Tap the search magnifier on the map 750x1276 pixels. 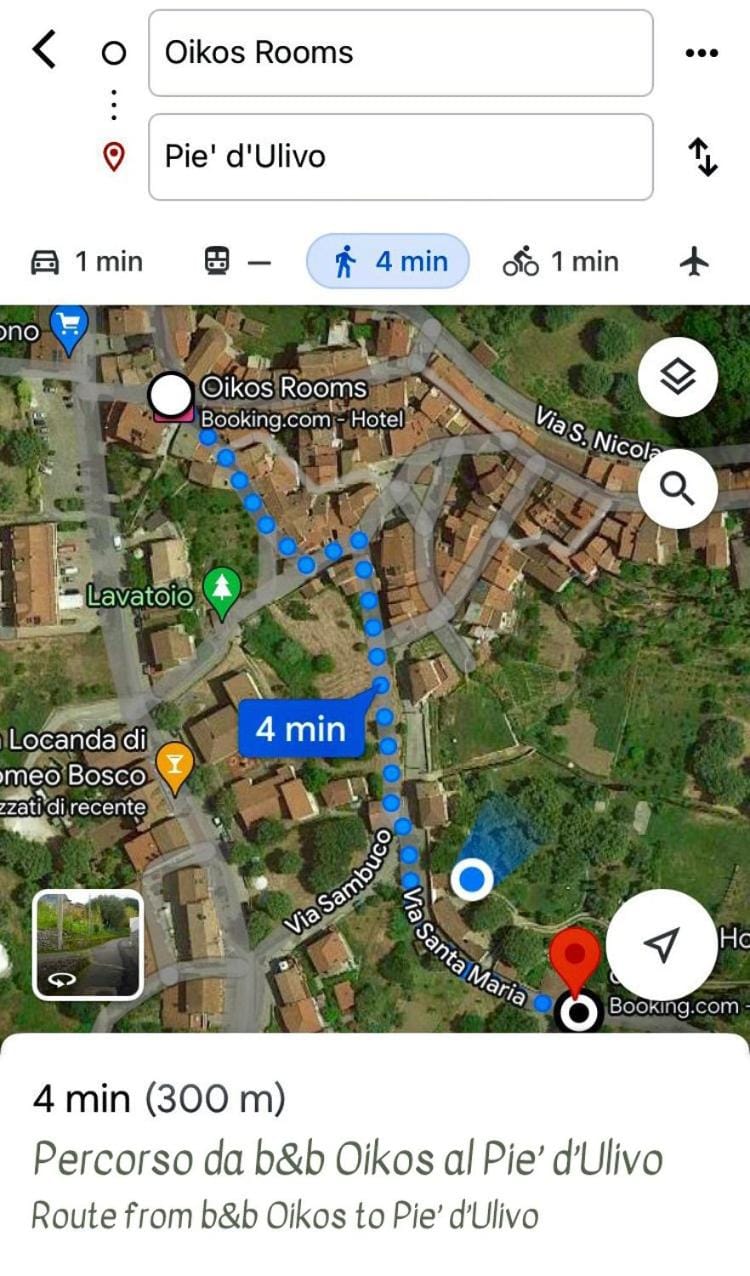click(678, 489)
